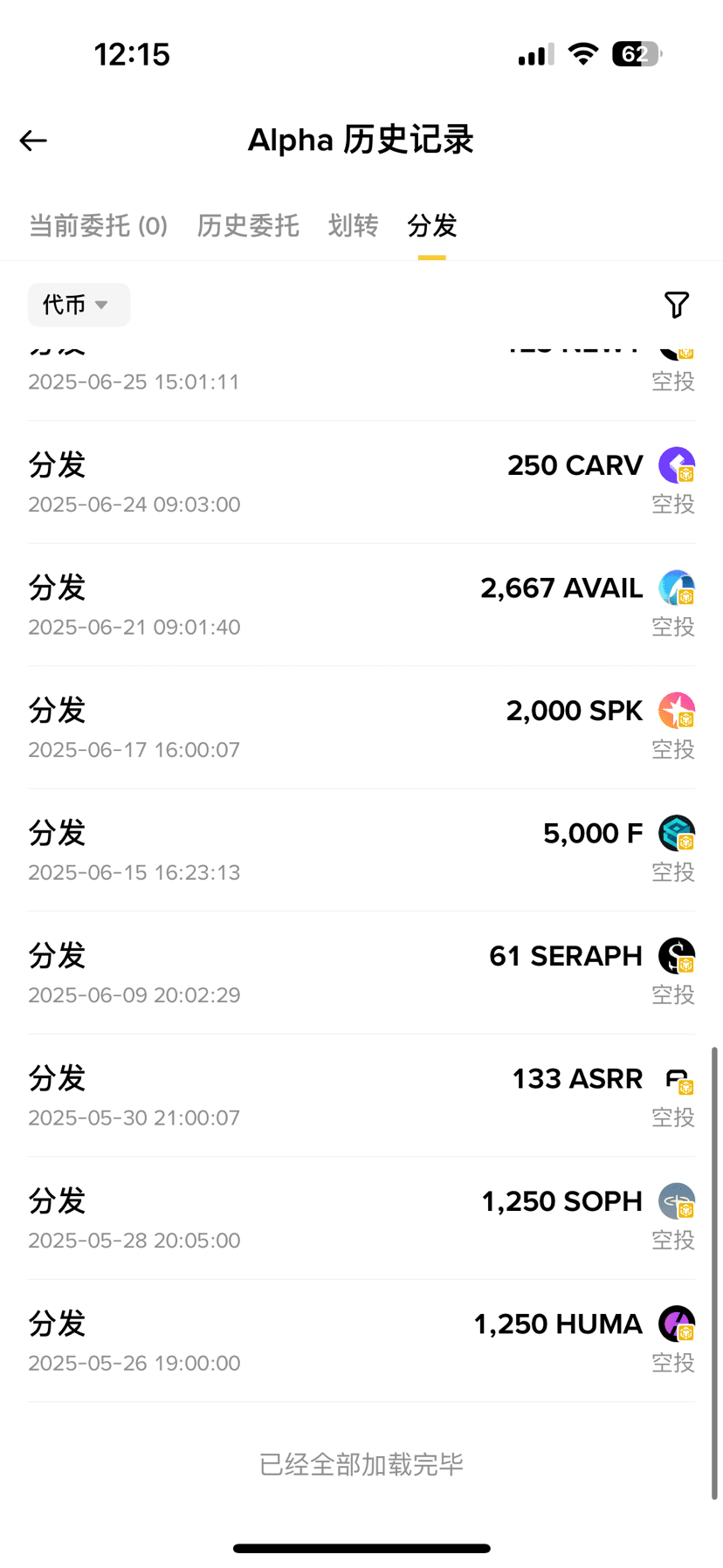
Task: Open the 250 CARV distribution record
Action: (361, 483)
